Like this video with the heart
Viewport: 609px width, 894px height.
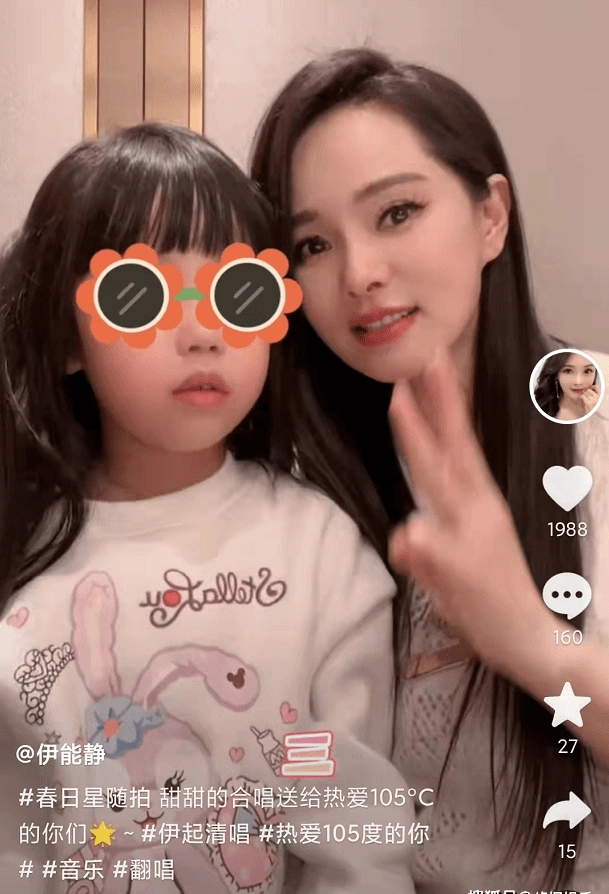click(567, 488)
